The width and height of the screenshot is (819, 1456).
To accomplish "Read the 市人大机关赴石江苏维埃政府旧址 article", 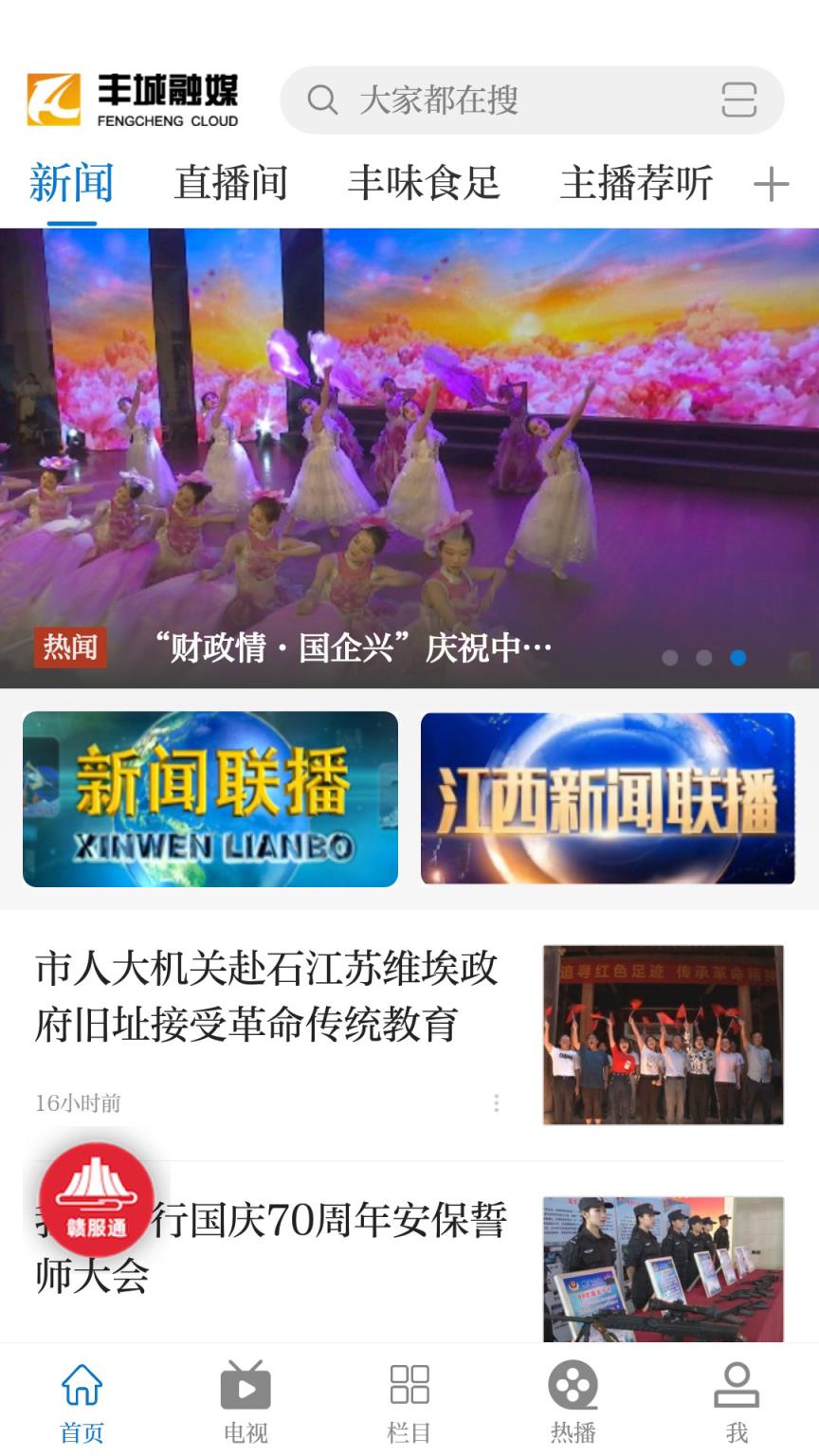I will tap(267, 996).
